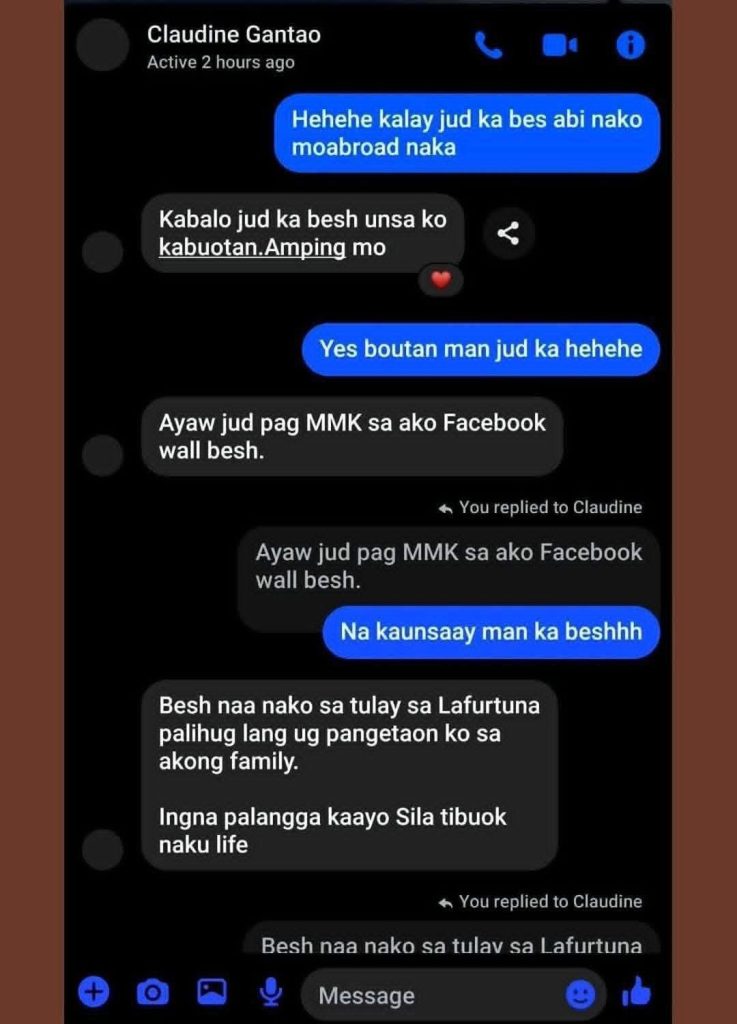This screenshot has height=1024, width=737.
Task: Record a voice message with the microphone
Action: point(269,992)
